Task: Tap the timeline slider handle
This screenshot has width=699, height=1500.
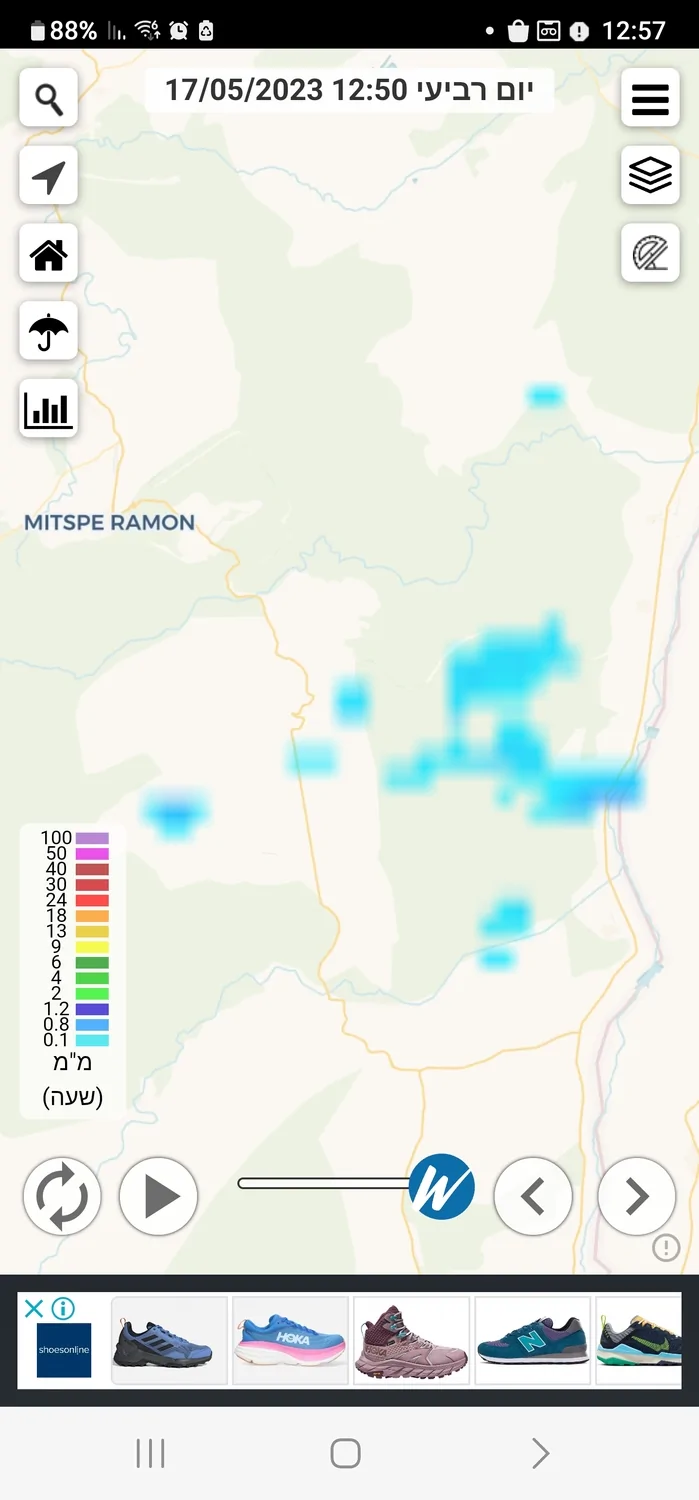Action: (x=441, y=1187)
